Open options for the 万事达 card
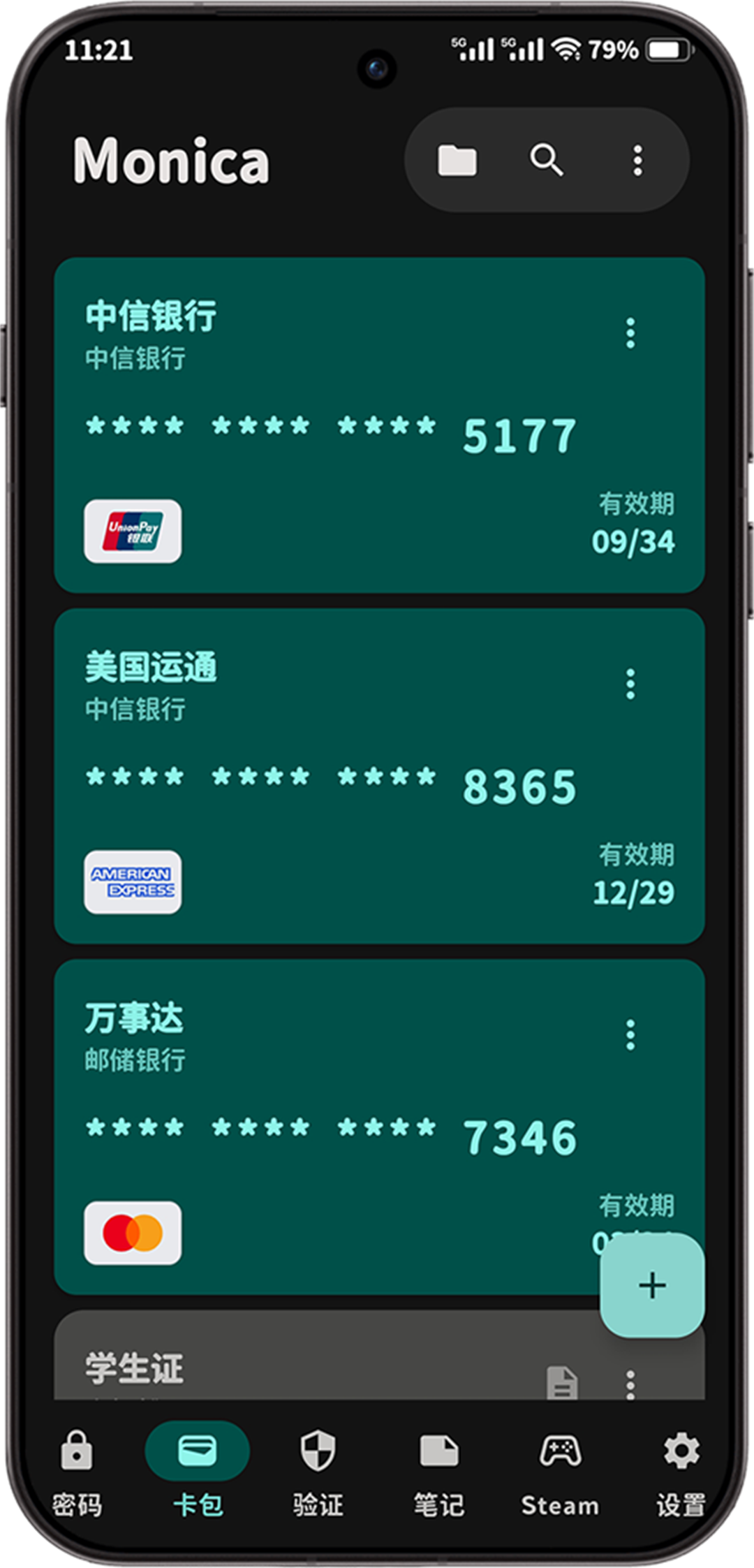This screenshot has height=1568, width=754. (630, 1034)
